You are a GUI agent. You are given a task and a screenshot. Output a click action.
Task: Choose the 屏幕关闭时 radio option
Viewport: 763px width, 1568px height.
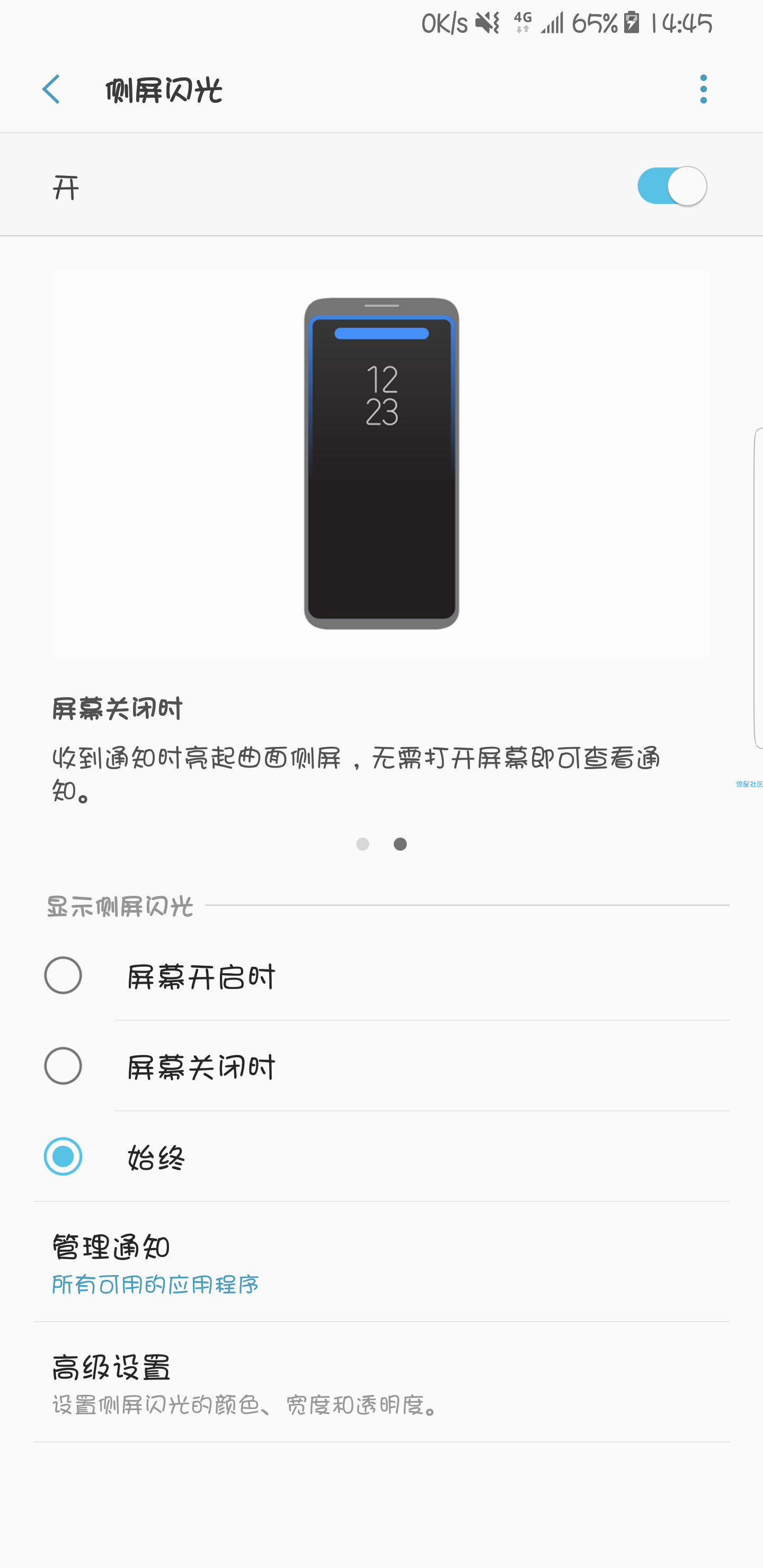pos(64,1066)
